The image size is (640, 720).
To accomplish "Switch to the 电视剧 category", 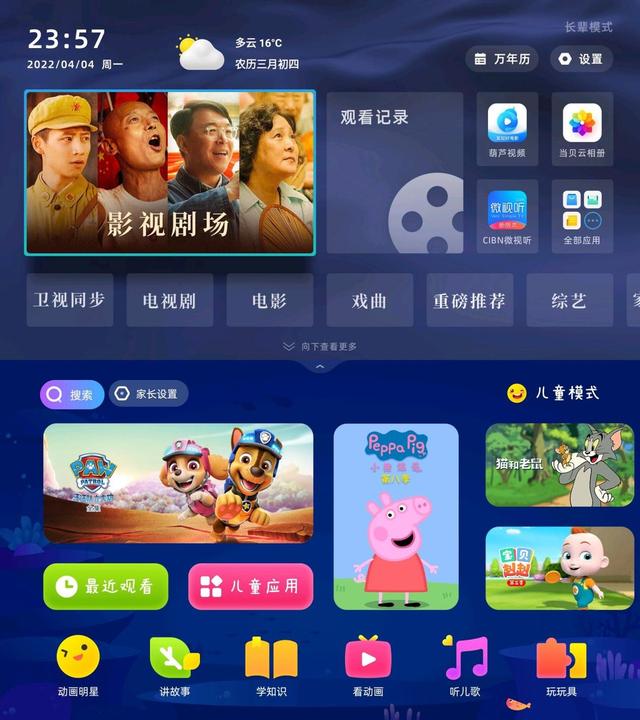I will [169, 300].
